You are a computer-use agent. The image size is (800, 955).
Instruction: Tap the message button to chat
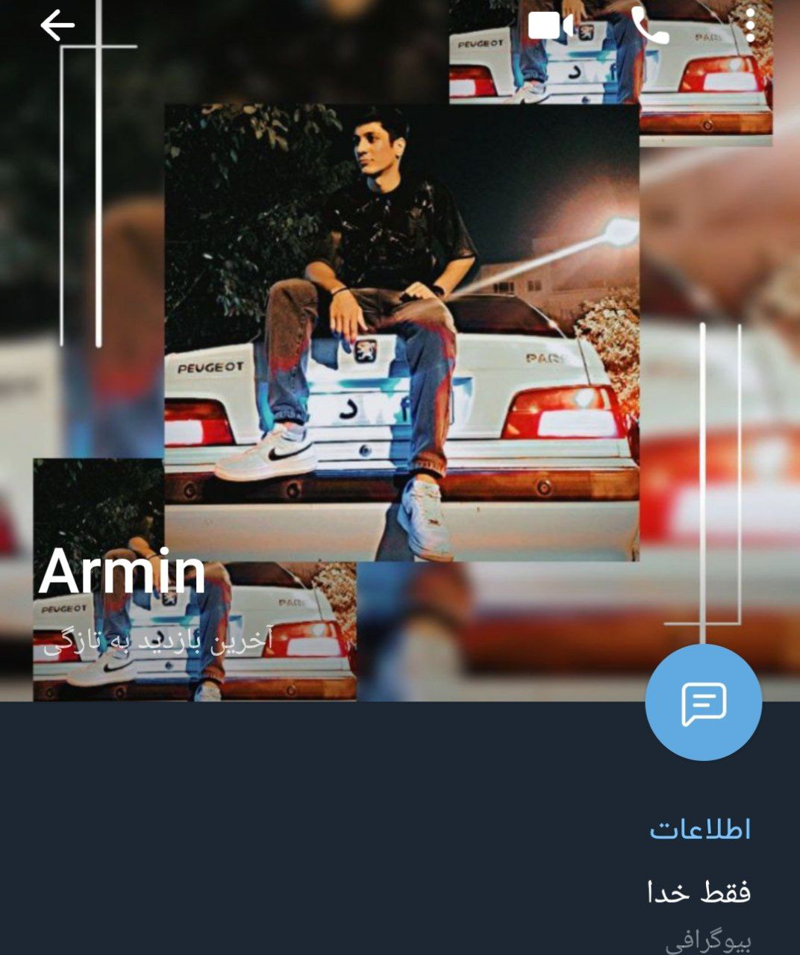point(703,703)
